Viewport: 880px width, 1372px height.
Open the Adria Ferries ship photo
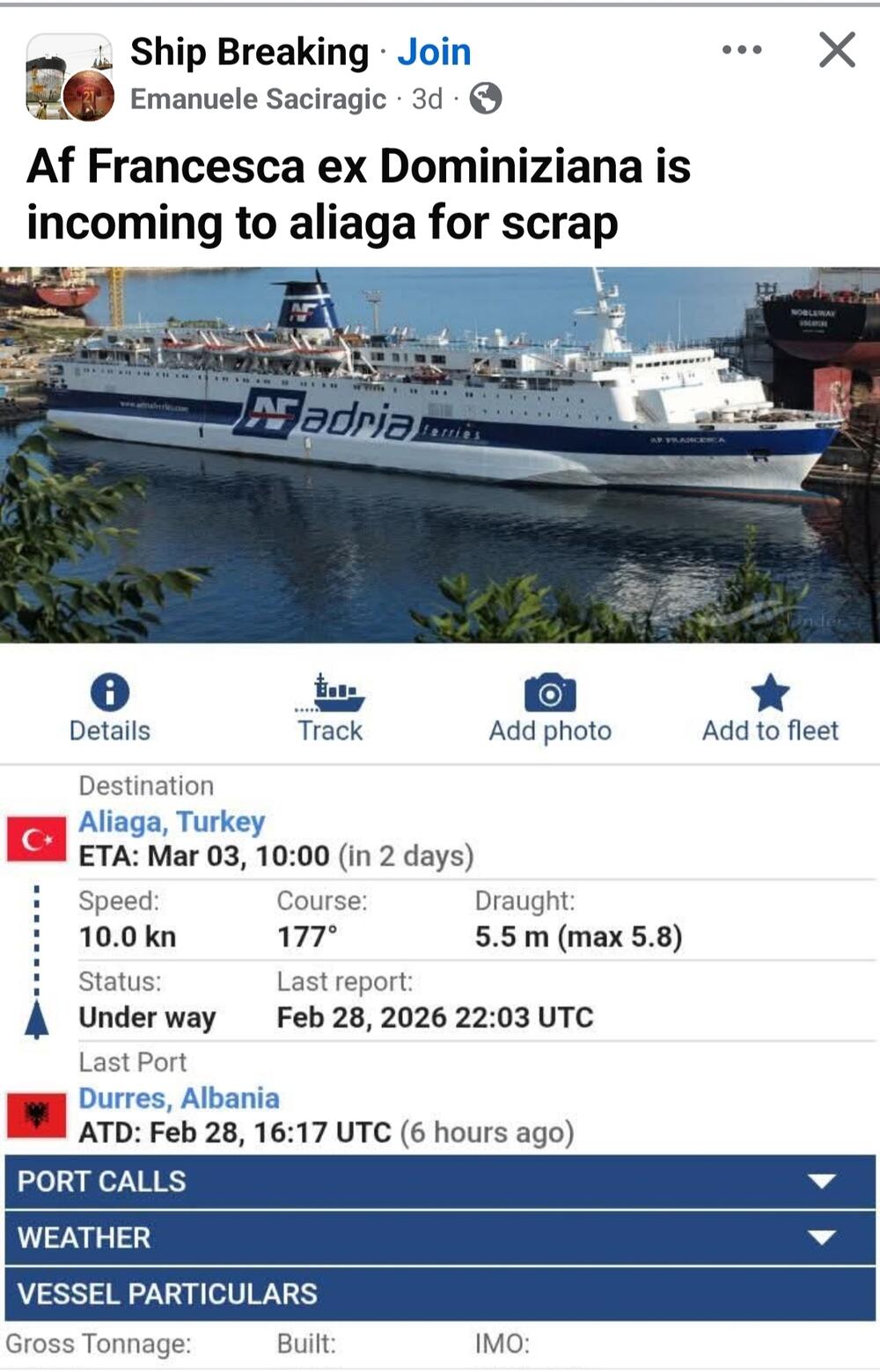[x=440, y=454]
